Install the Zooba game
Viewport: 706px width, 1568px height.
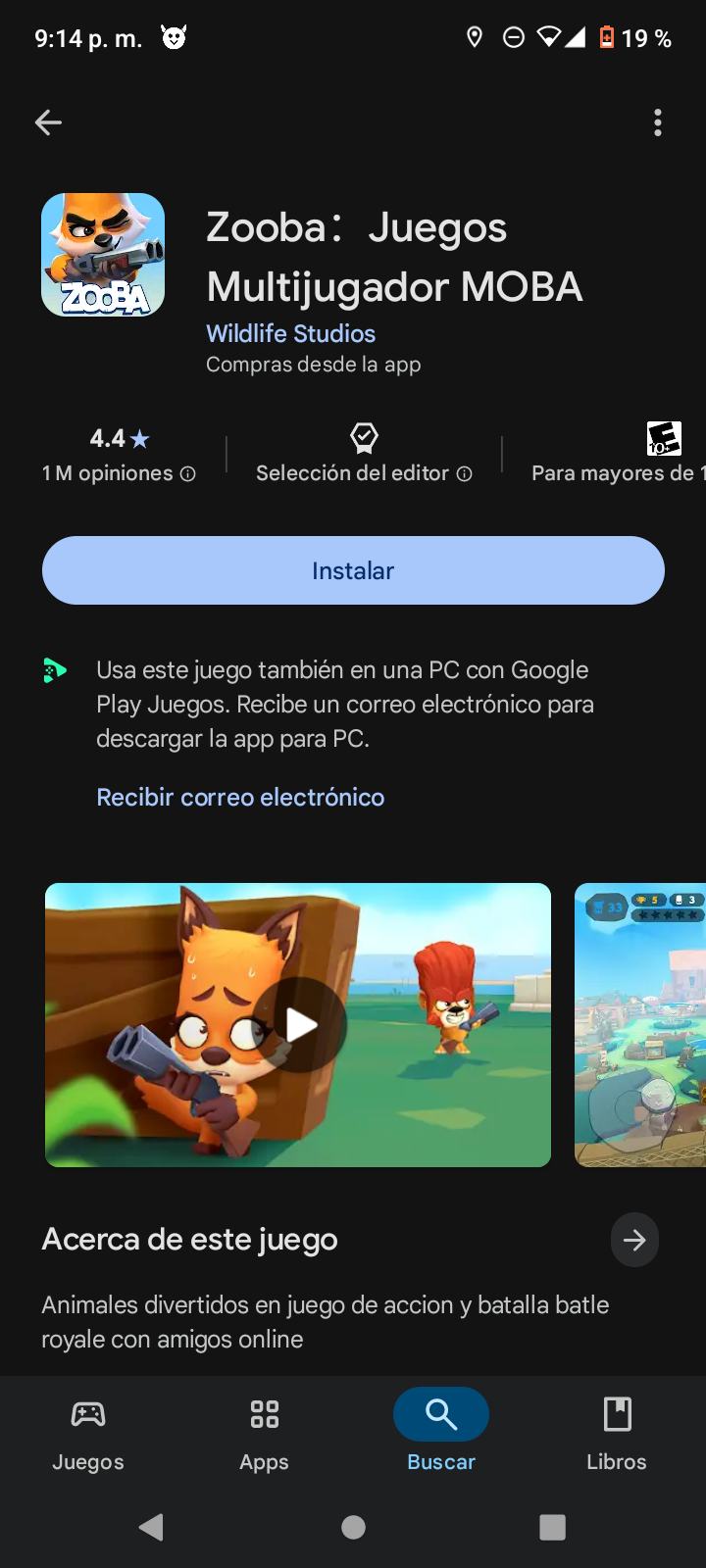click(353, 570)
